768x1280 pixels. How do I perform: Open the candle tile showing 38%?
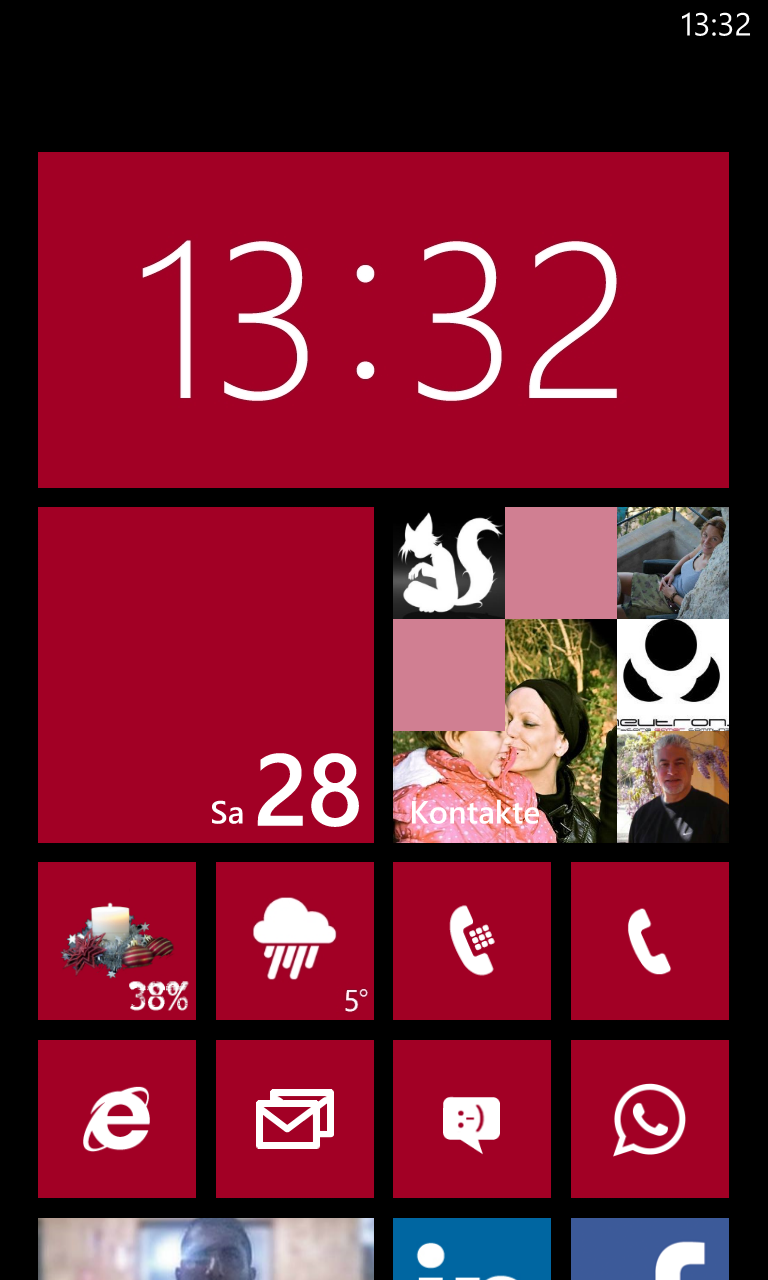tap(117, 941)
